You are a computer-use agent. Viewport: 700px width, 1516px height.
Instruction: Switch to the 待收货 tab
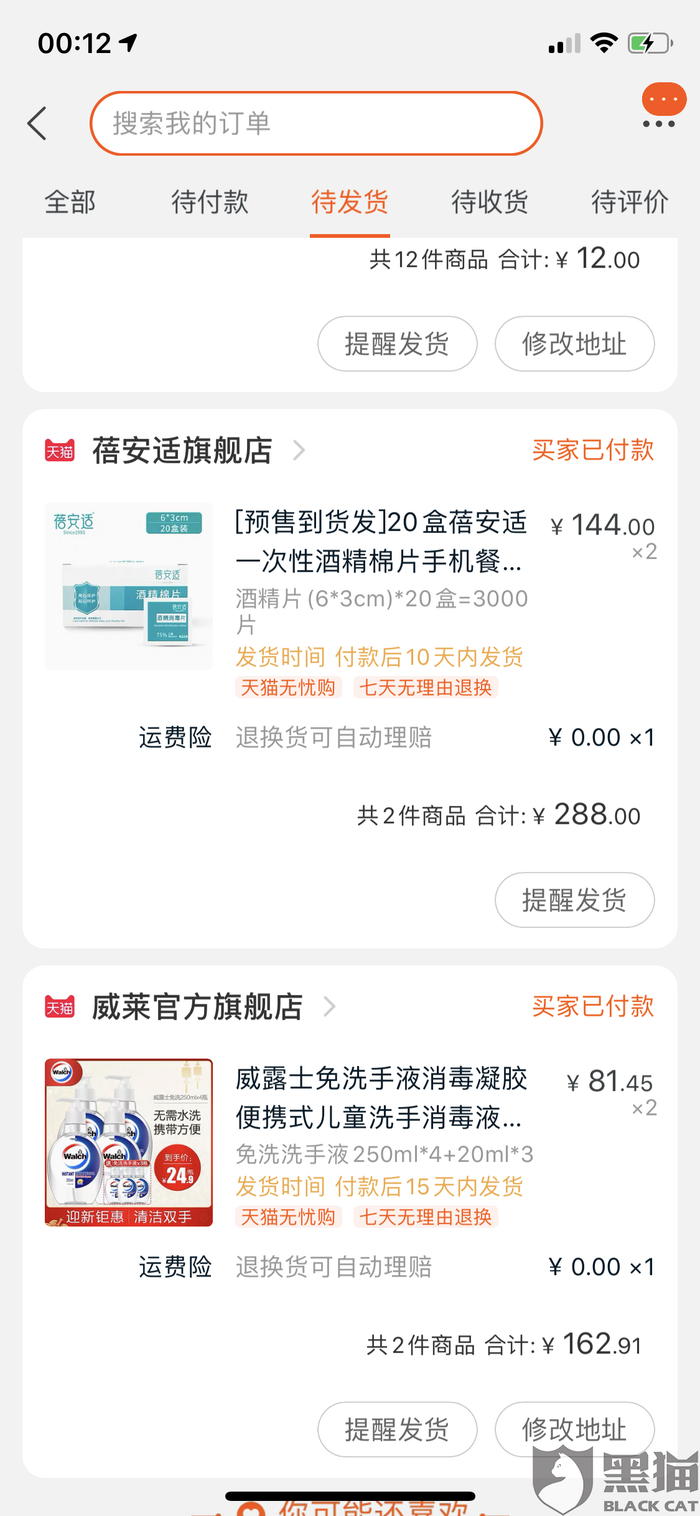coord(490,202)
